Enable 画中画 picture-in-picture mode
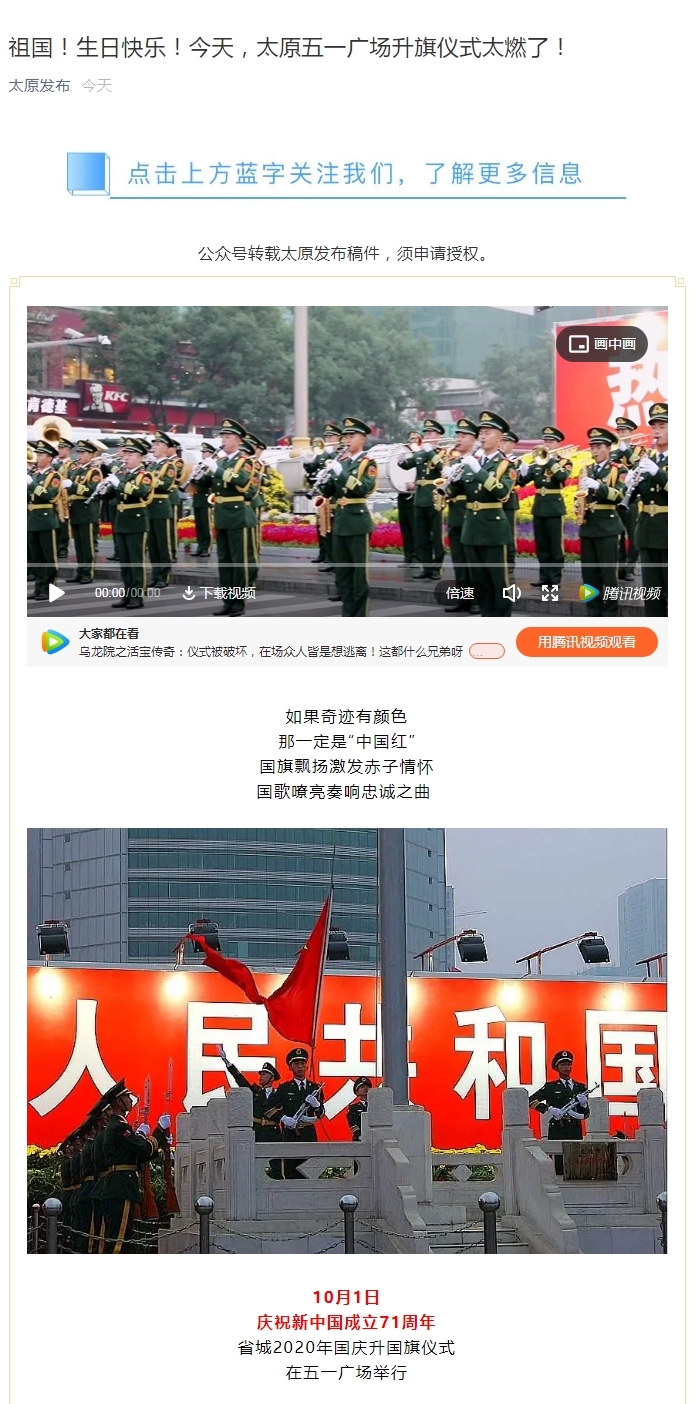This screenshot has width=696, height=1404. tap(602, 344)
